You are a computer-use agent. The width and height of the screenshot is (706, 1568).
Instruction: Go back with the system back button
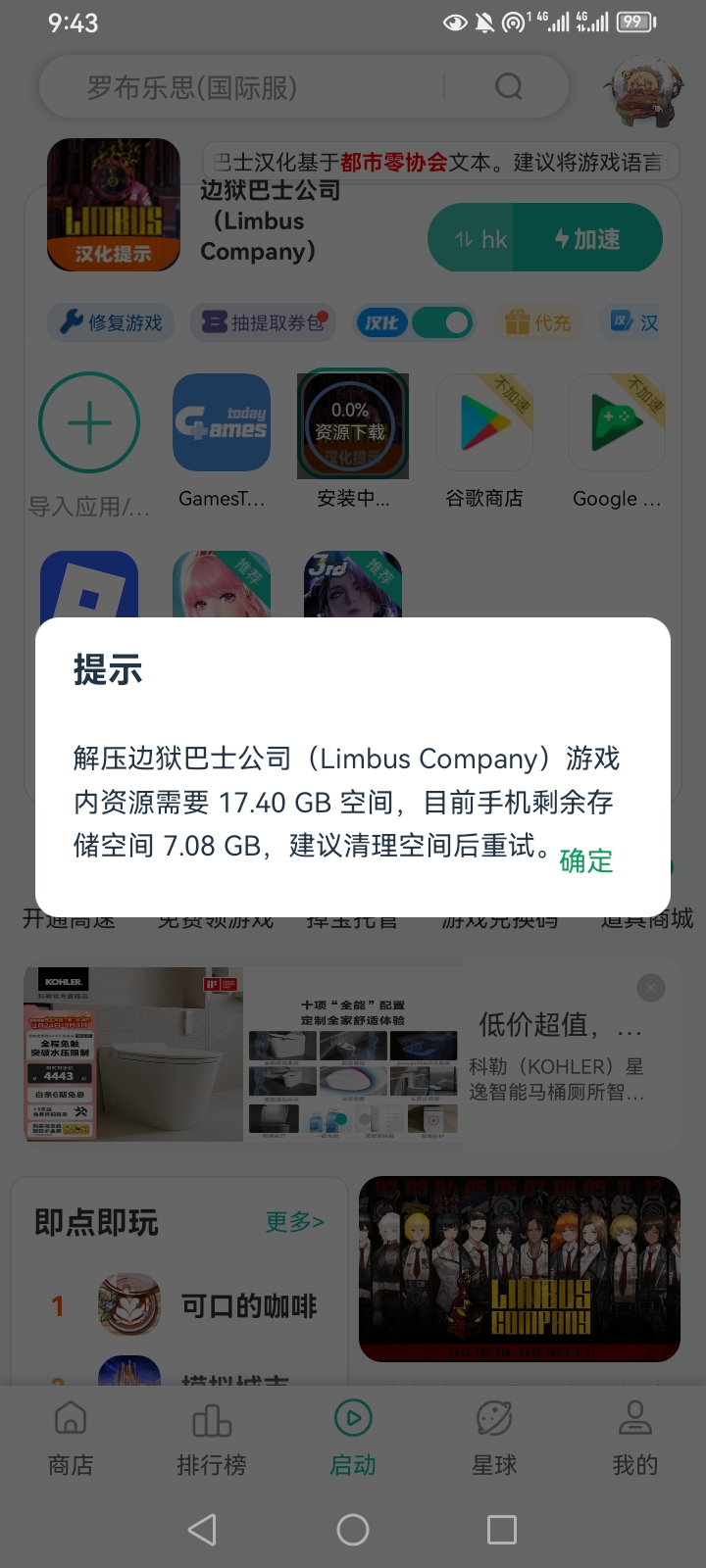click(202, 1529)
